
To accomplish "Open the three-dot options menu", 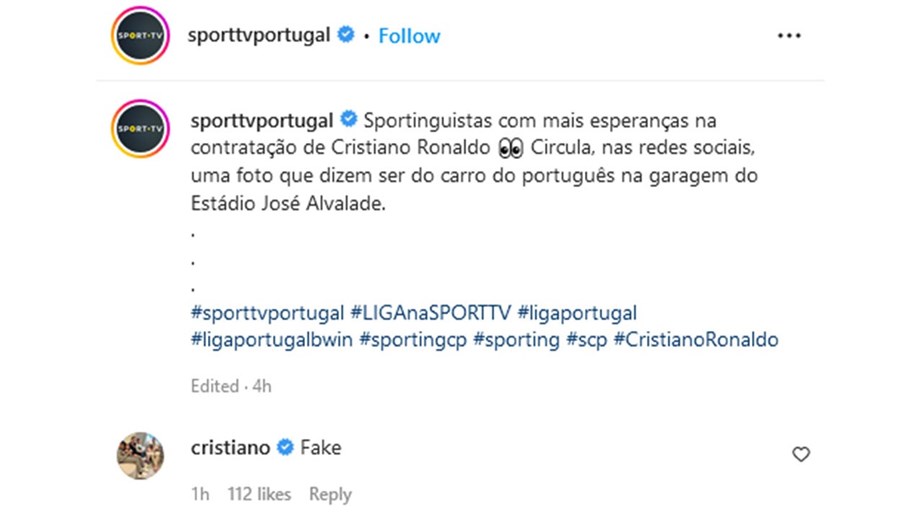I will [789, 36].
